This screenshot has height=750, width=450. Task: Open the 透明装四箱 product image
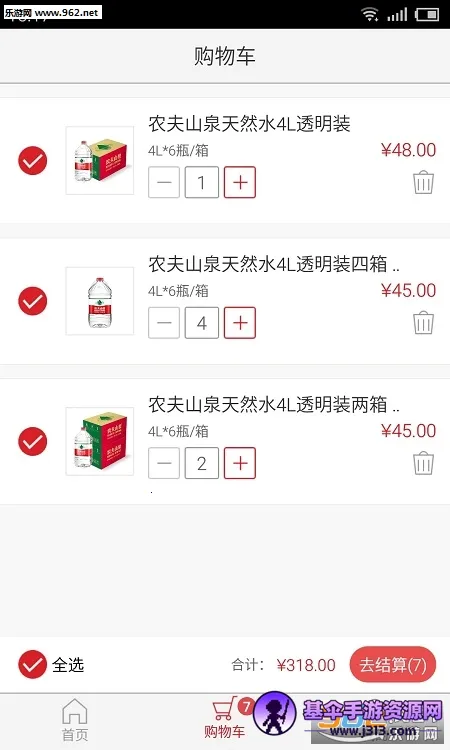99,301
